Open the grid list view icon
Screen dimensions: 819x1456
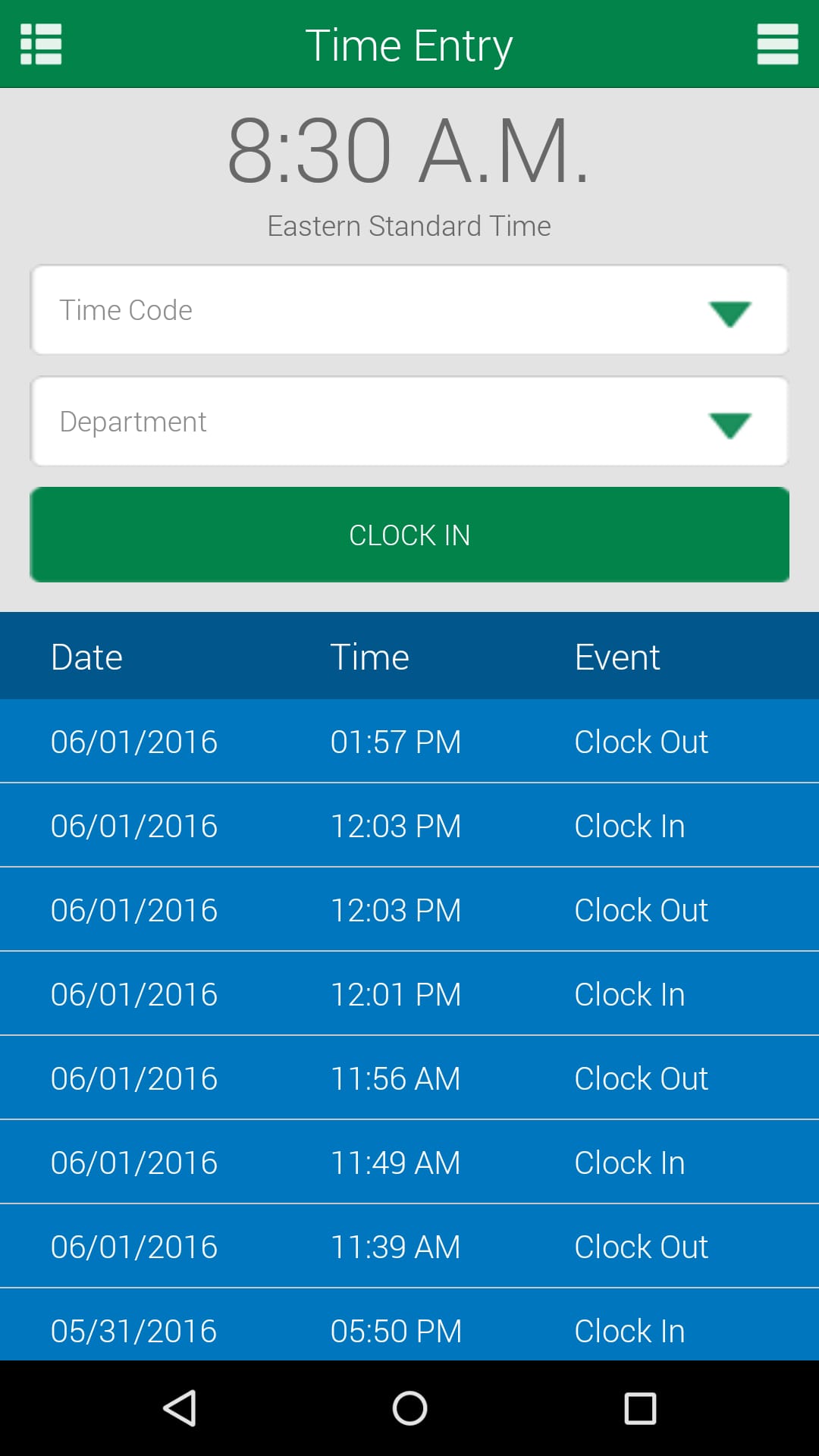(42, 43)
